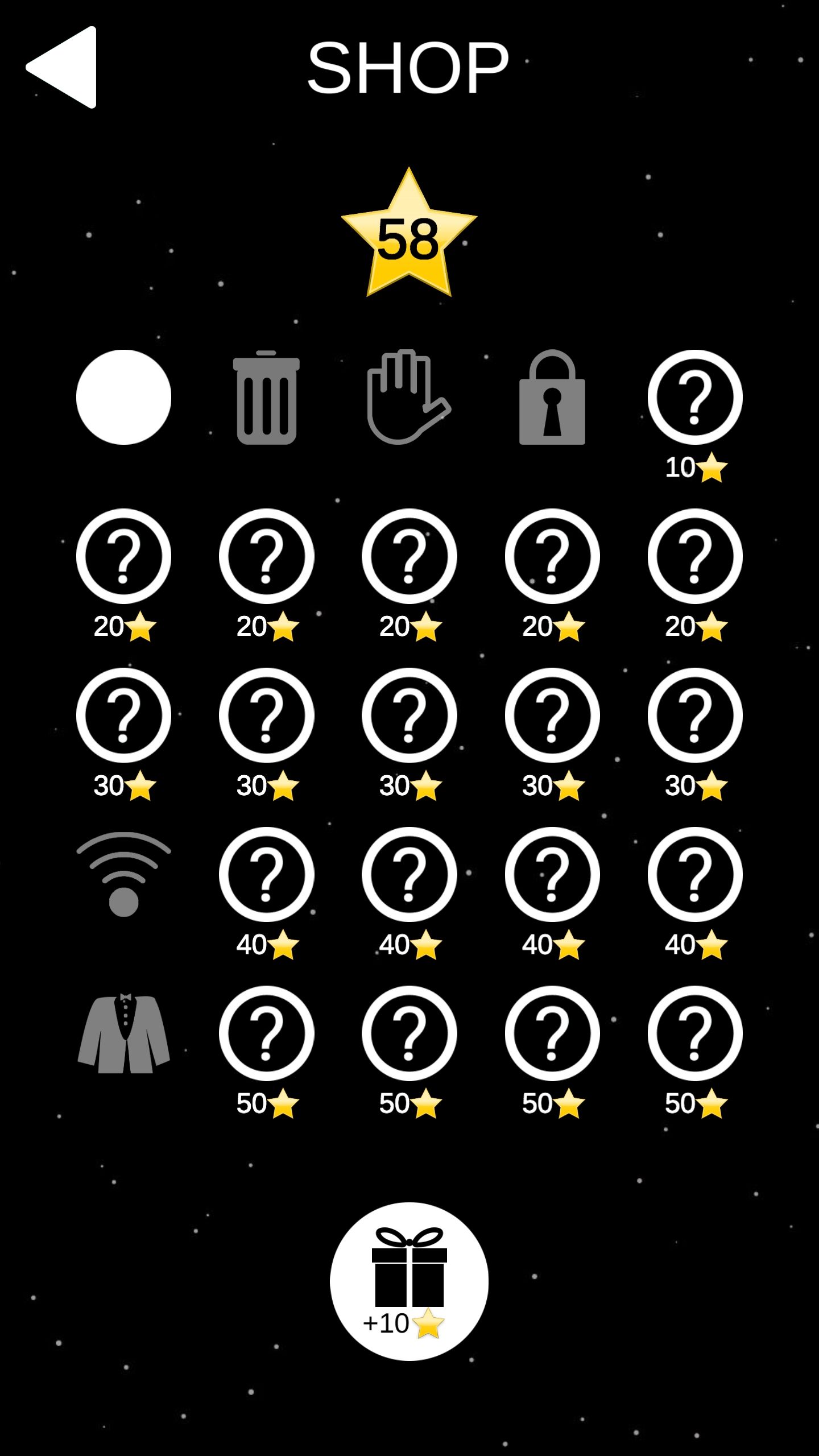Claim the +10 stars gift box
This screenshot has height=1456, width=819.
click(x=409, y=1281)
